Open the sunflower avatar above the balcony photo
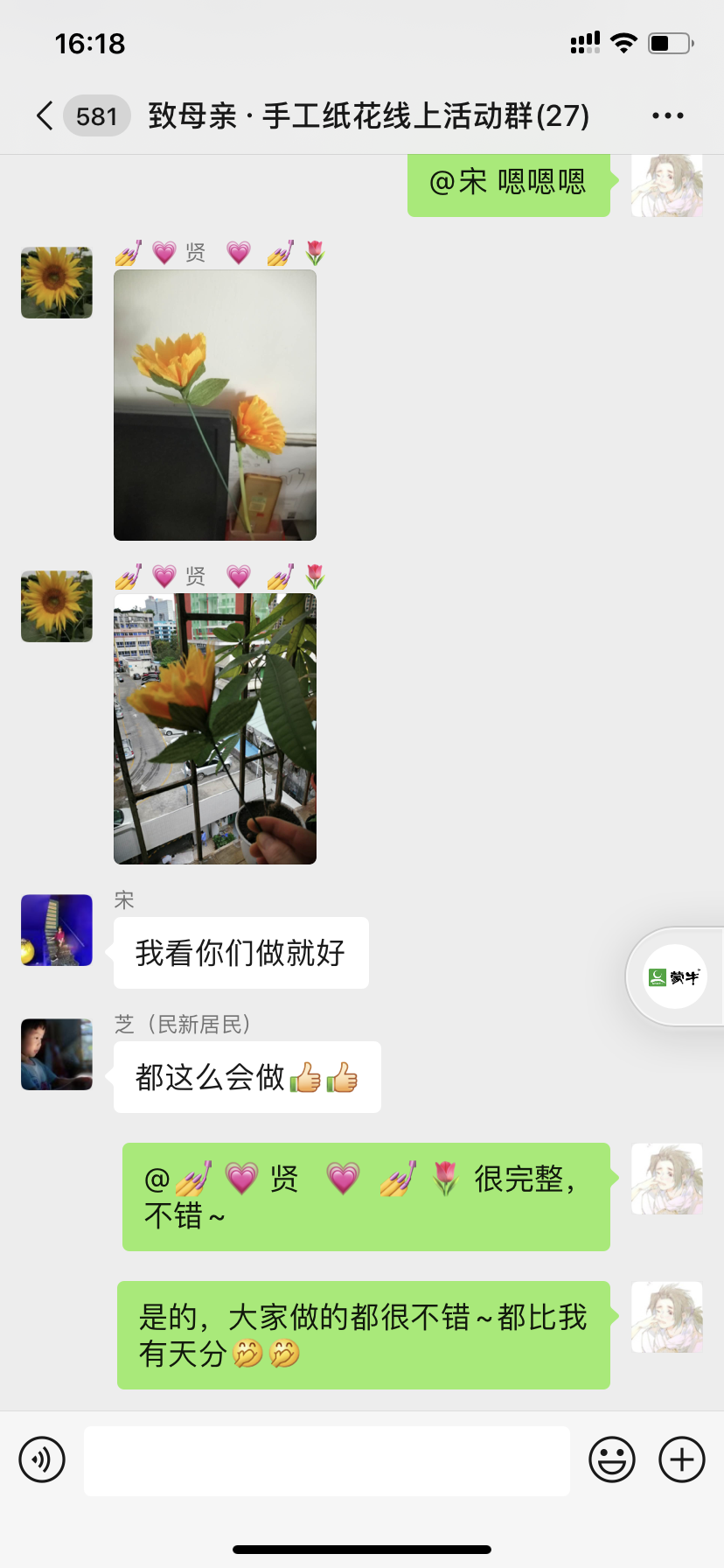Image resolution: width=724 pixels, height=1568 pixels. [57, 606]
